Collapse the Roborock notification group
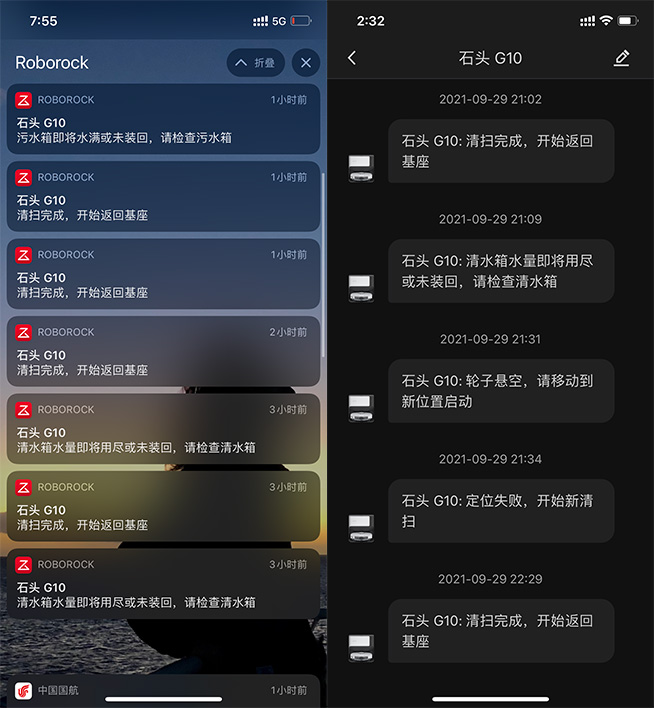 (256, 63)
